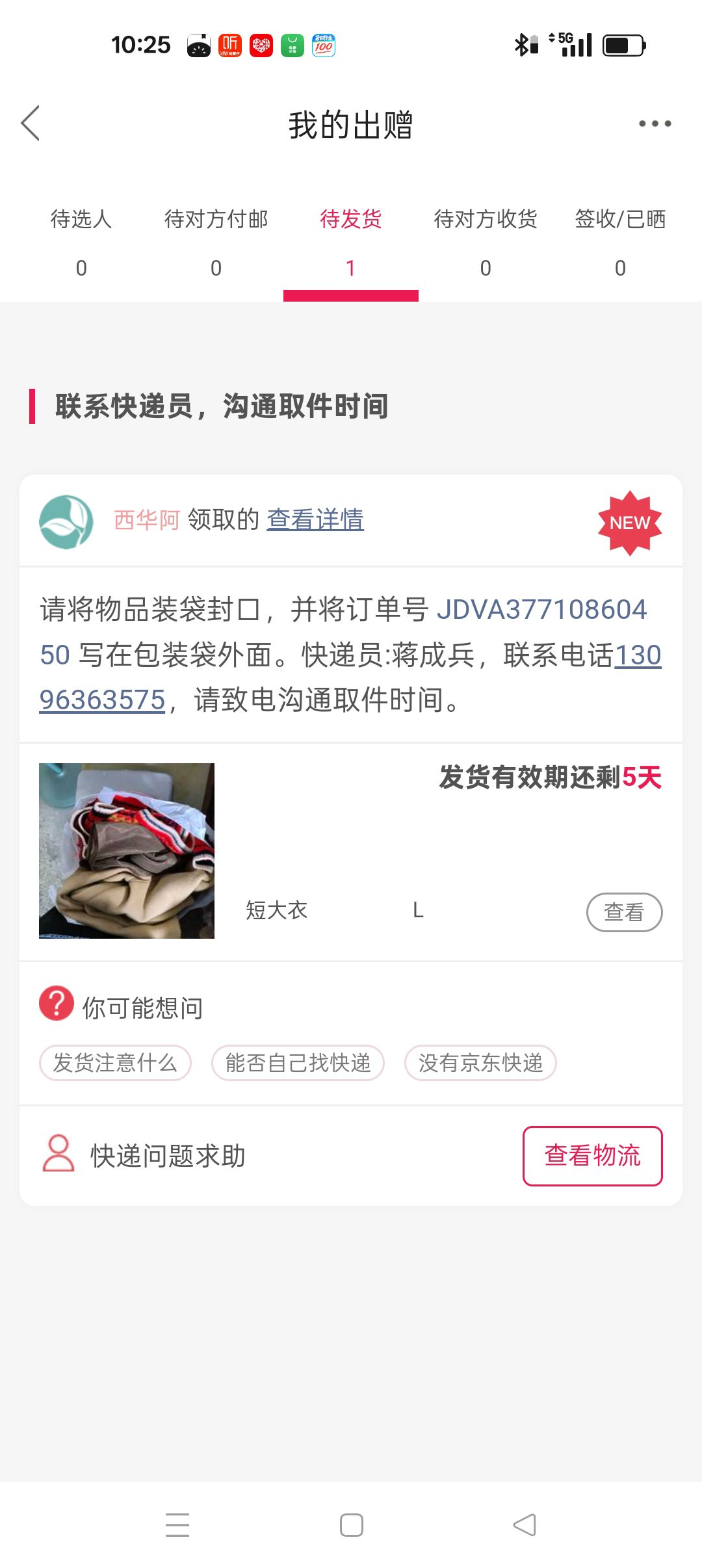Viewport: 702px width, 1568px height.
Task: Open the 短大衣 item photo
Action: click(x=127, y=851)
